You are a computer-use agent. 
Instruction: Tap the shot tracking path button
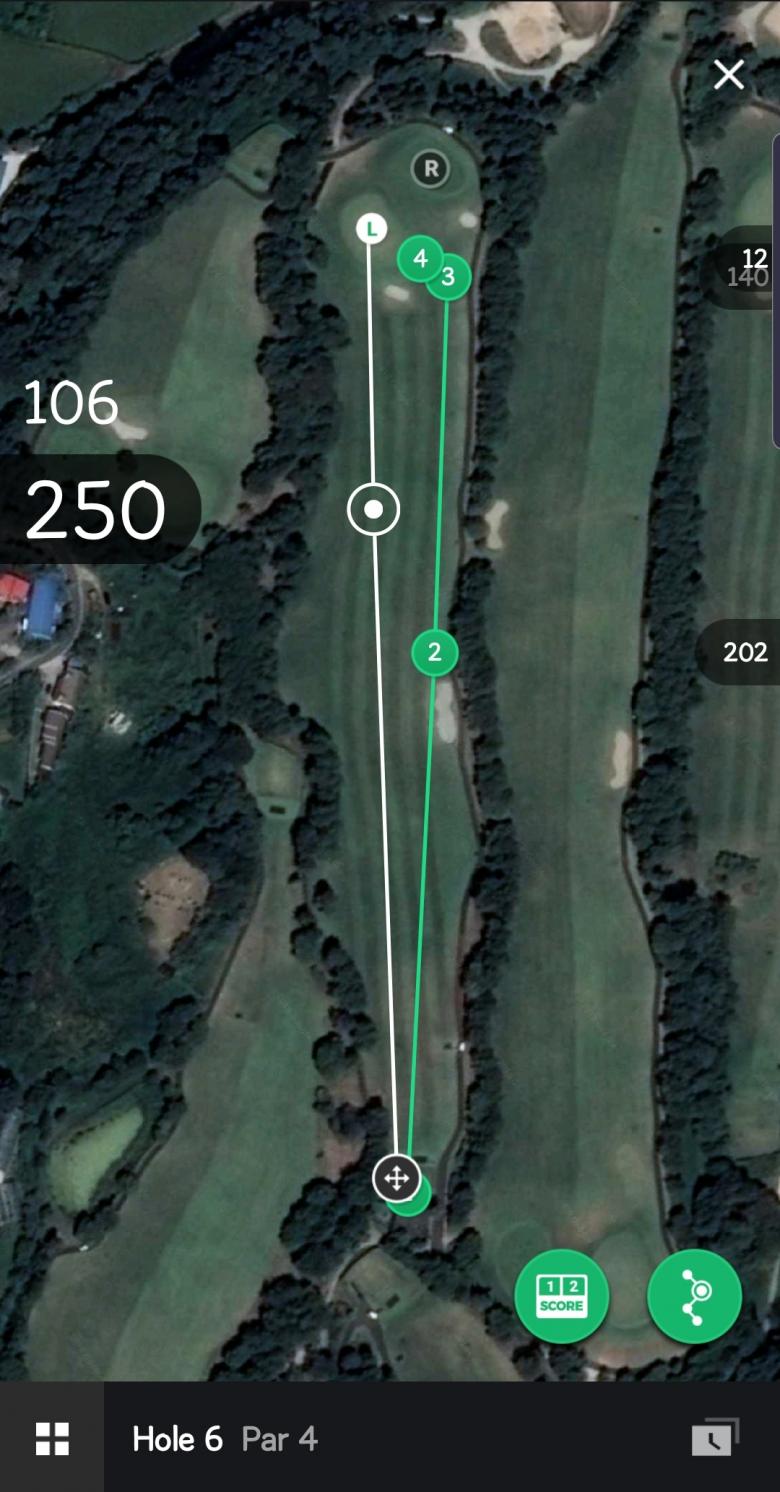pos(695,1296)
